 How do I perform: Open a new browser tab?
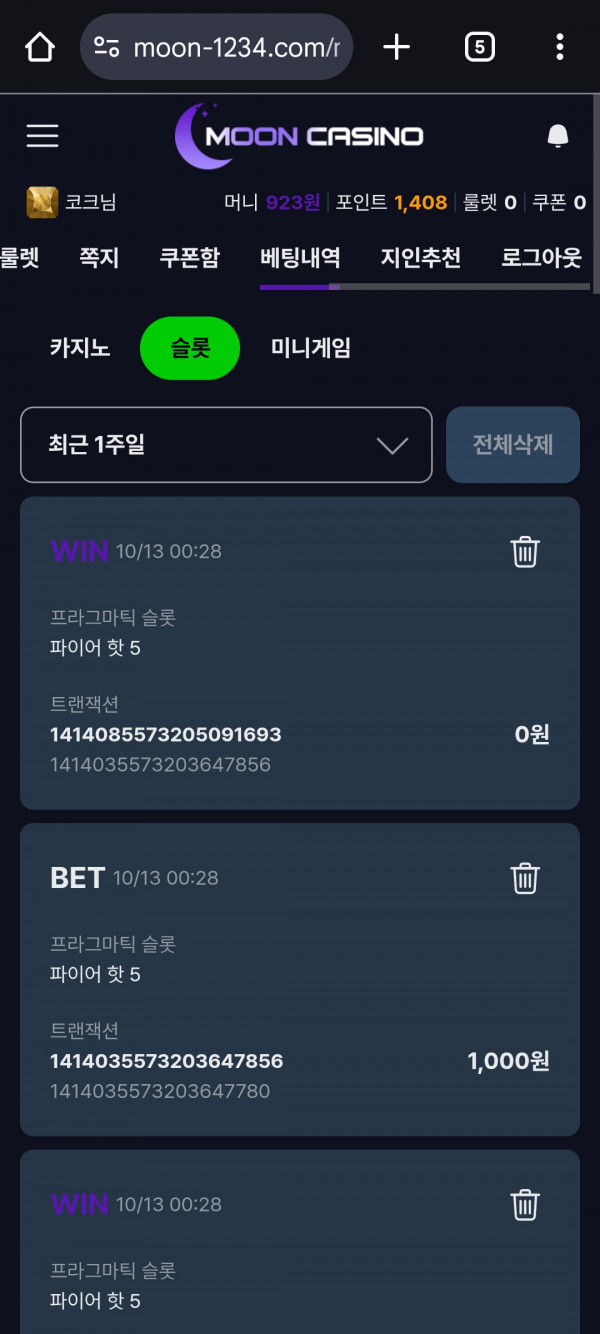[x=397, y=47]
